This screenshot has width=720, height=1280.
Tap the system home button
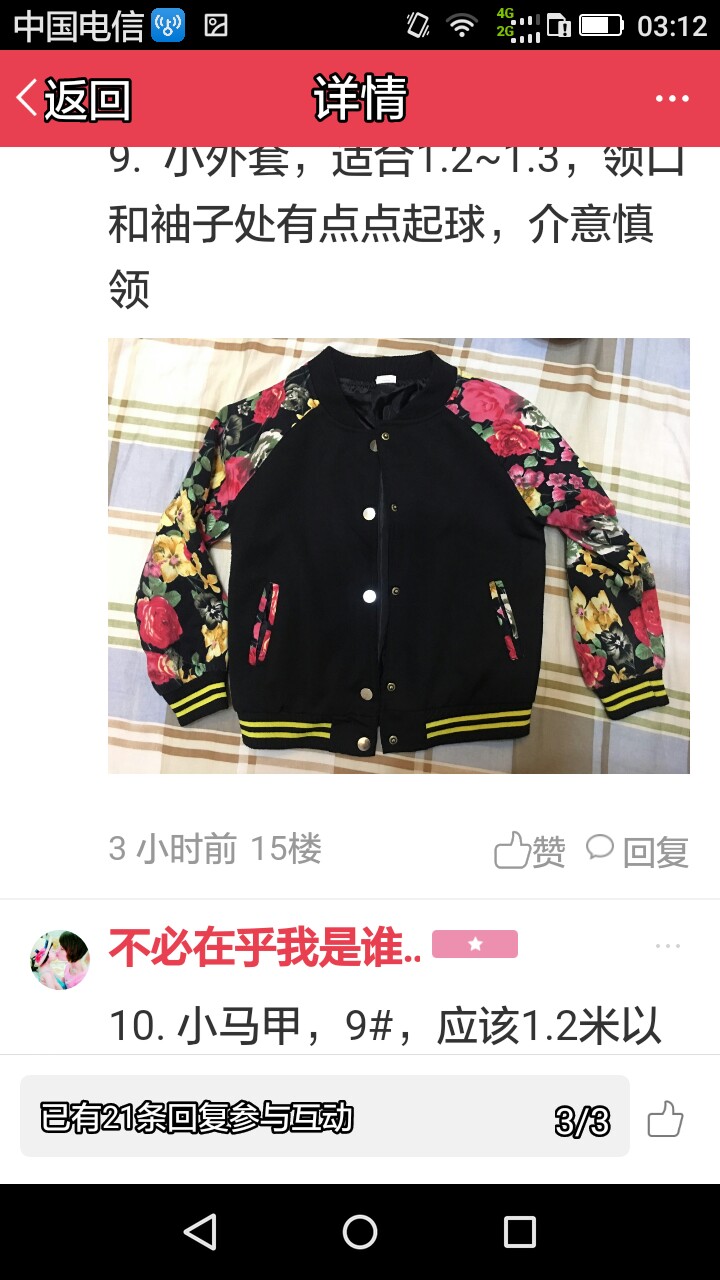point(360,1232)
